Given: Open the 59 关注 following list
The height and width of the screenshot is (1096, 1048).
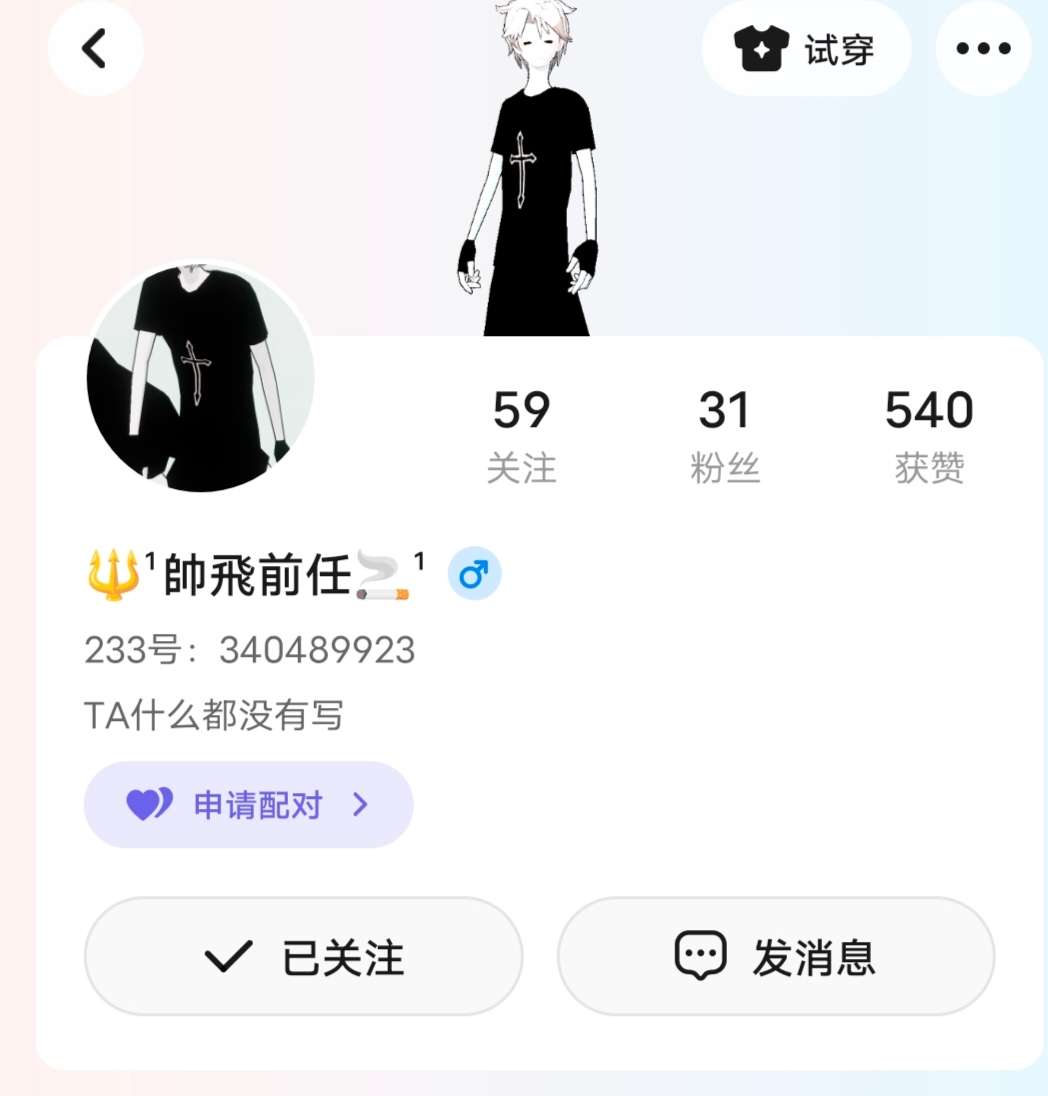Looking at the screenshot, I should point(521,436).
